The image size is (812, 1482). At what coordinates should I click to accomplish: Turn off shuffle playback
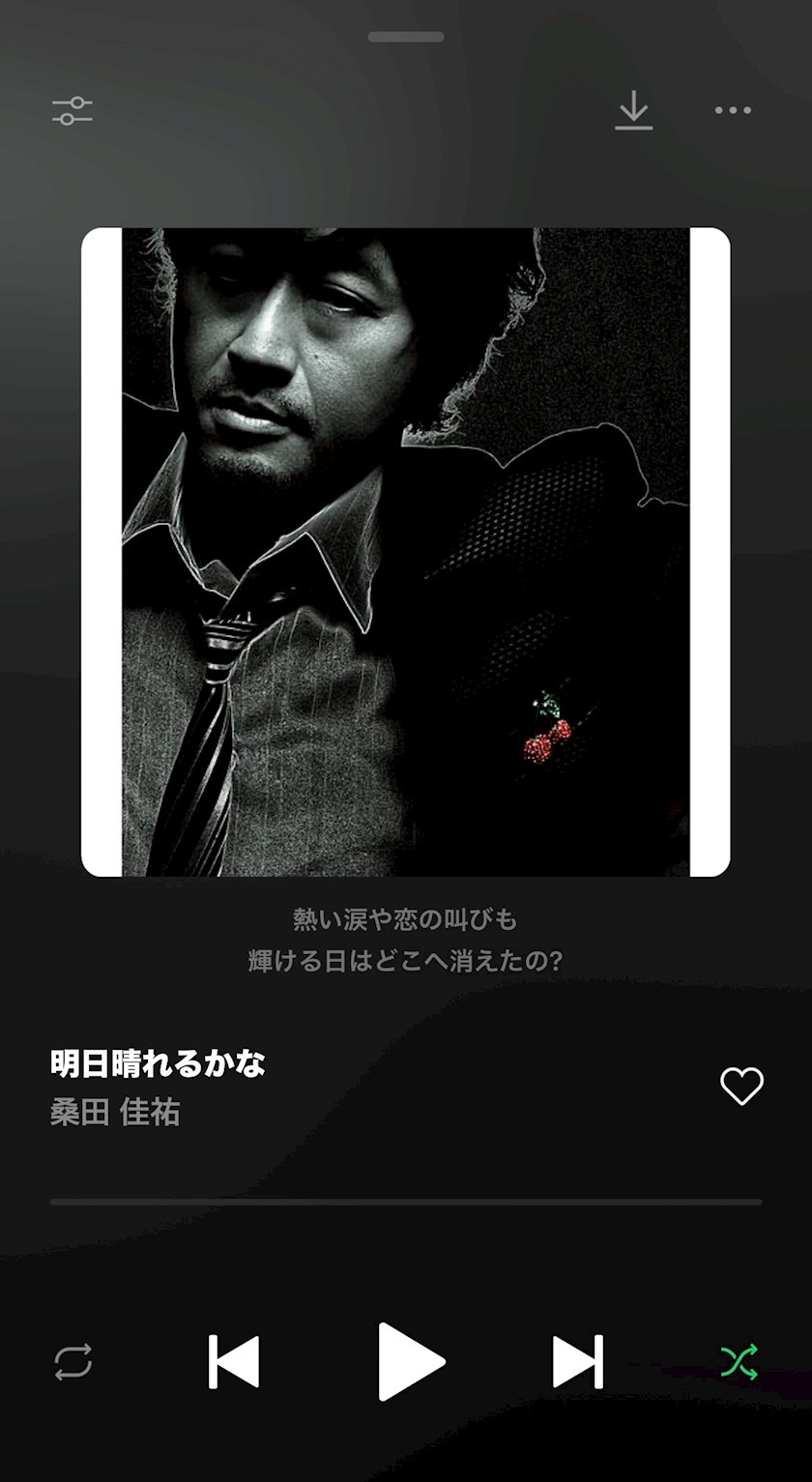pyautogui.click(x=739, y=1361)
